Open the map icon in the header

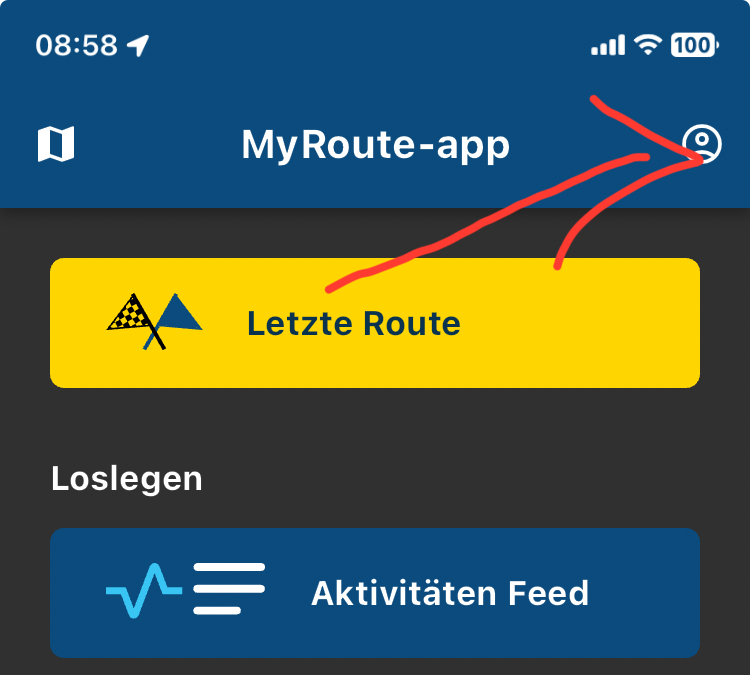56,145
